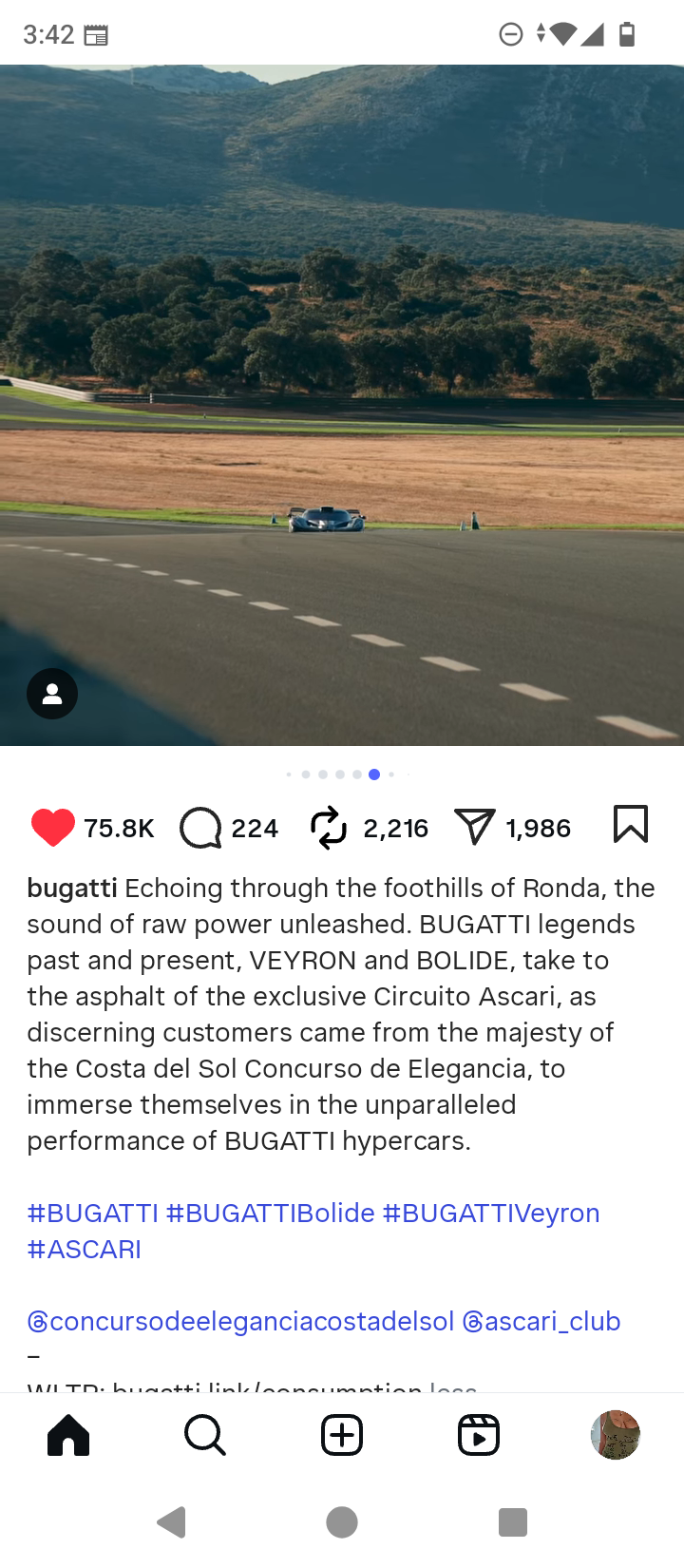This screenshot has height=1568, width=684.
Task: Open comments on the bugatti post
Action: (200, 828)
